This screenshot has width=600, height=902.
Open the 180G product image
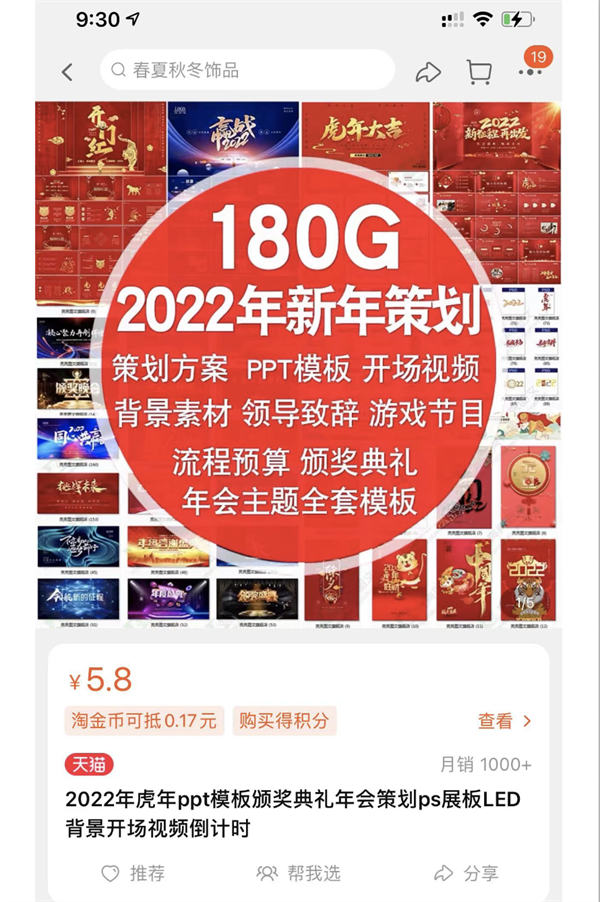(298, 366)
